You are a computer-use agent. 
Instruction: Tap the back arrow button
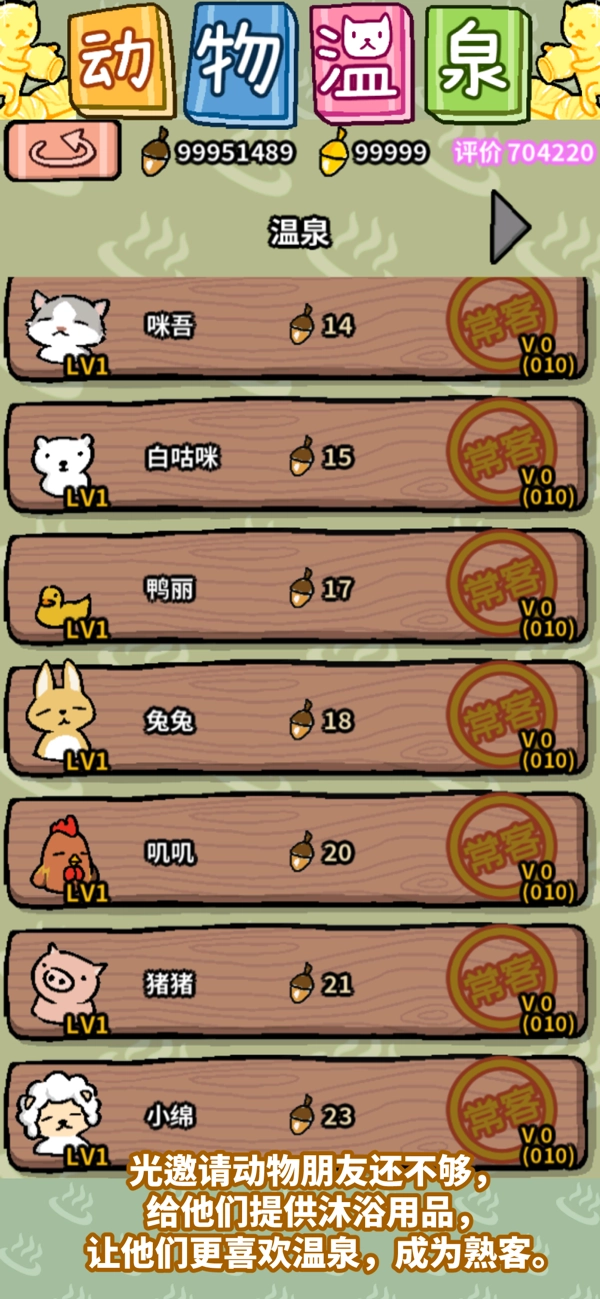point(63,151)
